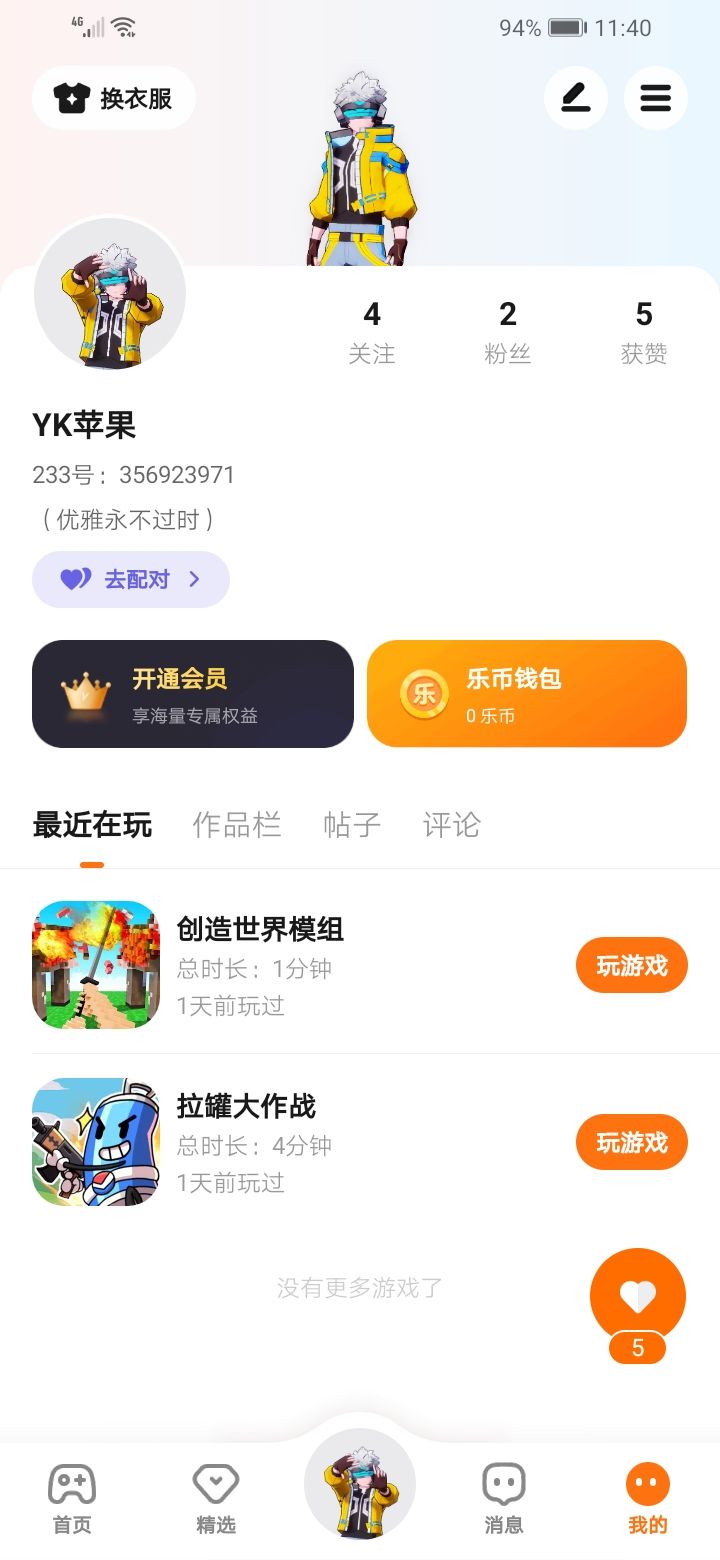Go to the 首页 home tab
Image resolution: width=720 pixels, height=1560 pixels.
(x=72, y=1498)
